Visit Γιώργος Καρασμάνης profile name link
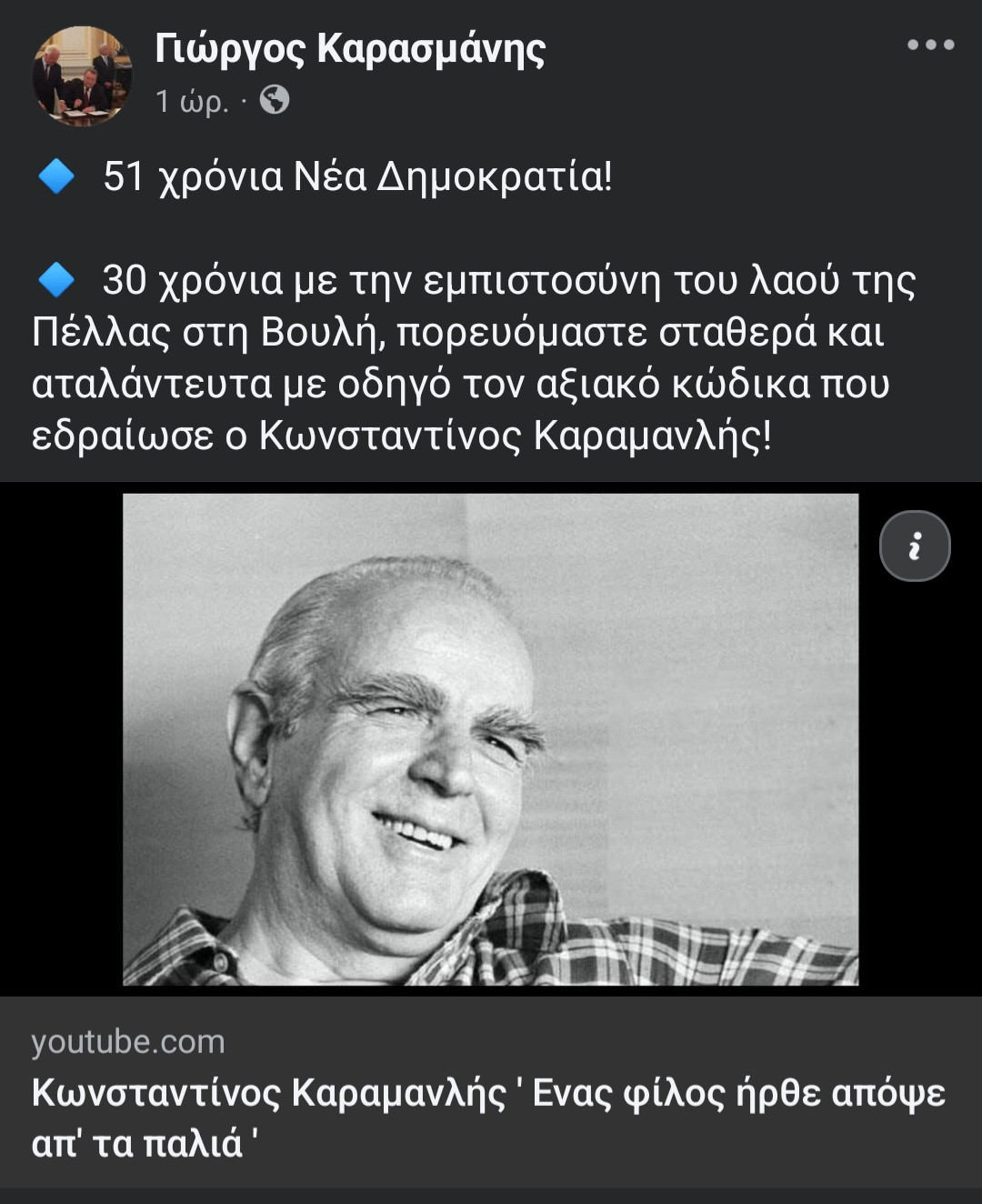Viewport: 982px width, 1204px height. (x=350, y=48)
